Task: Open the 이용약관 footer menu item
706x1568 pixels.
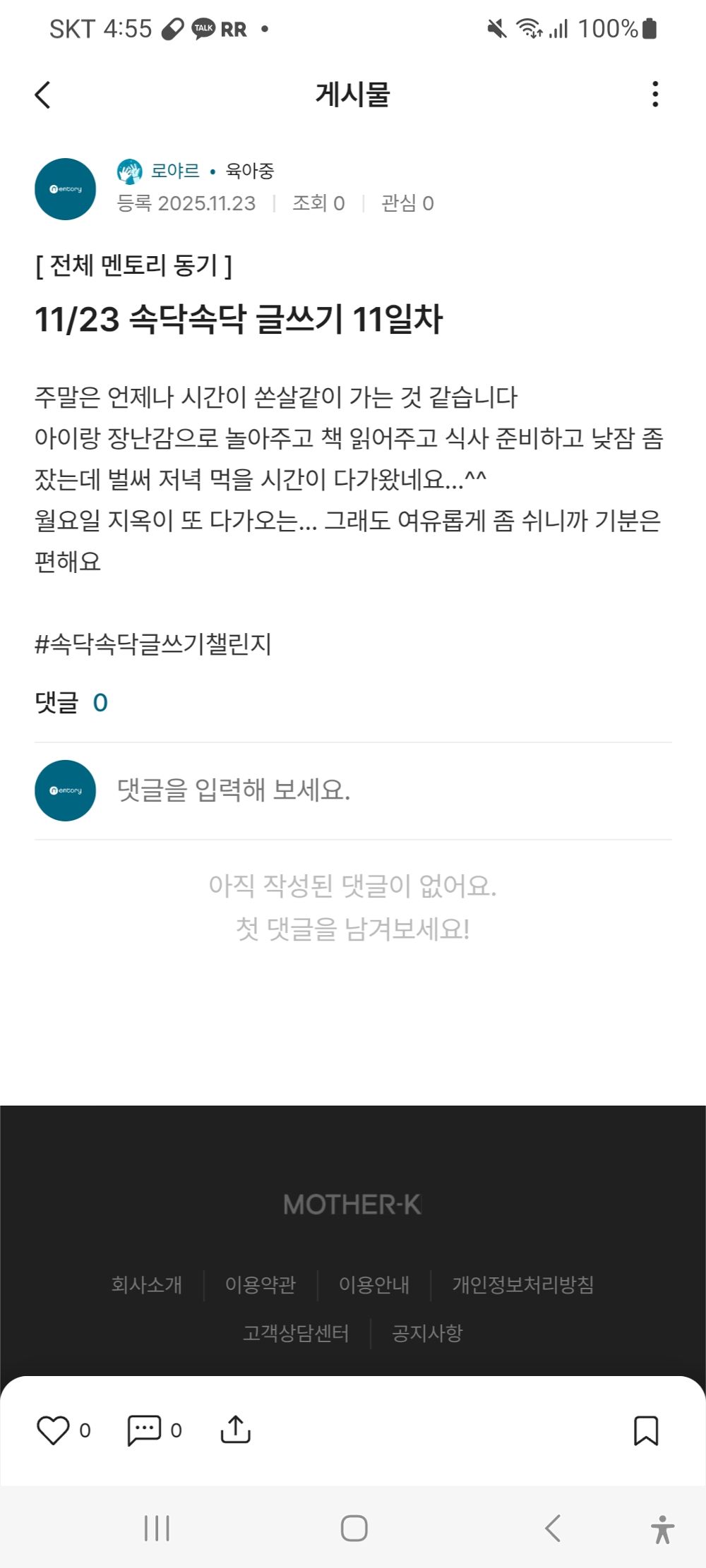Action: point(262,1285)
